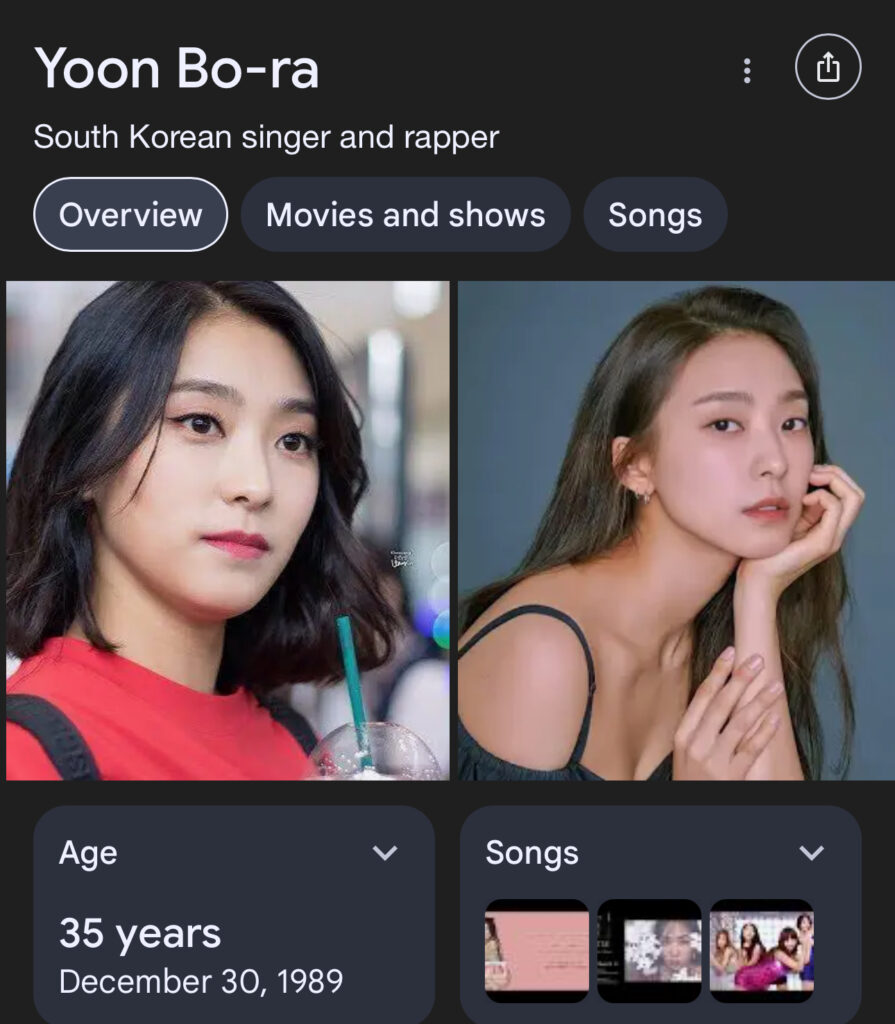Open the three-dot overflow menu
This screenshot has width=895, height=1024.
tap(746, 70)
